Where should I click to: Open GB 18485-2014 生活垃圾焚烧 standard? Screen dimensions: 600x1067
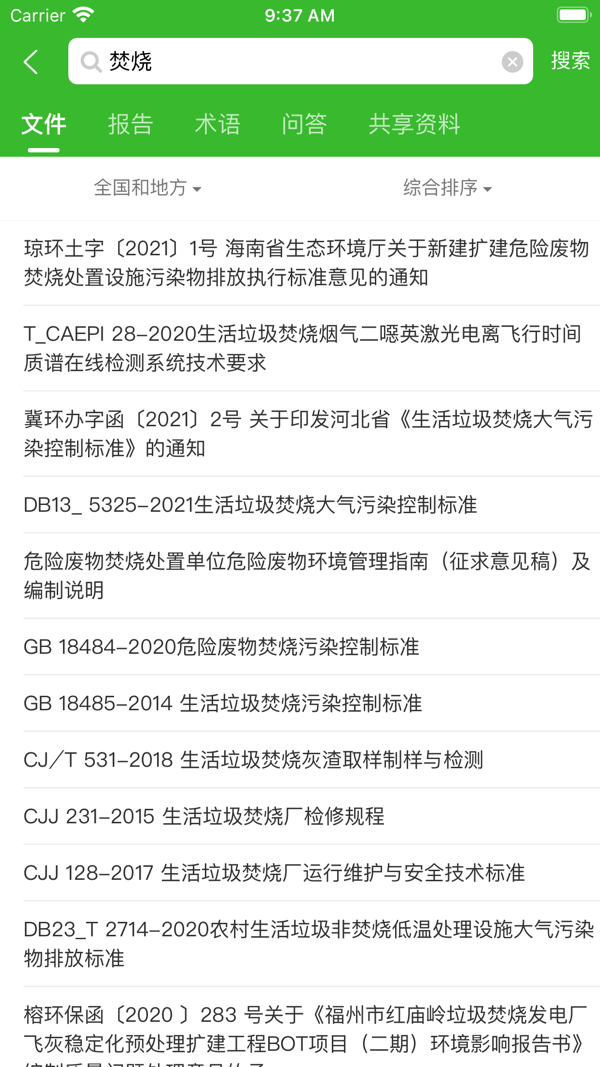(223, 704)
